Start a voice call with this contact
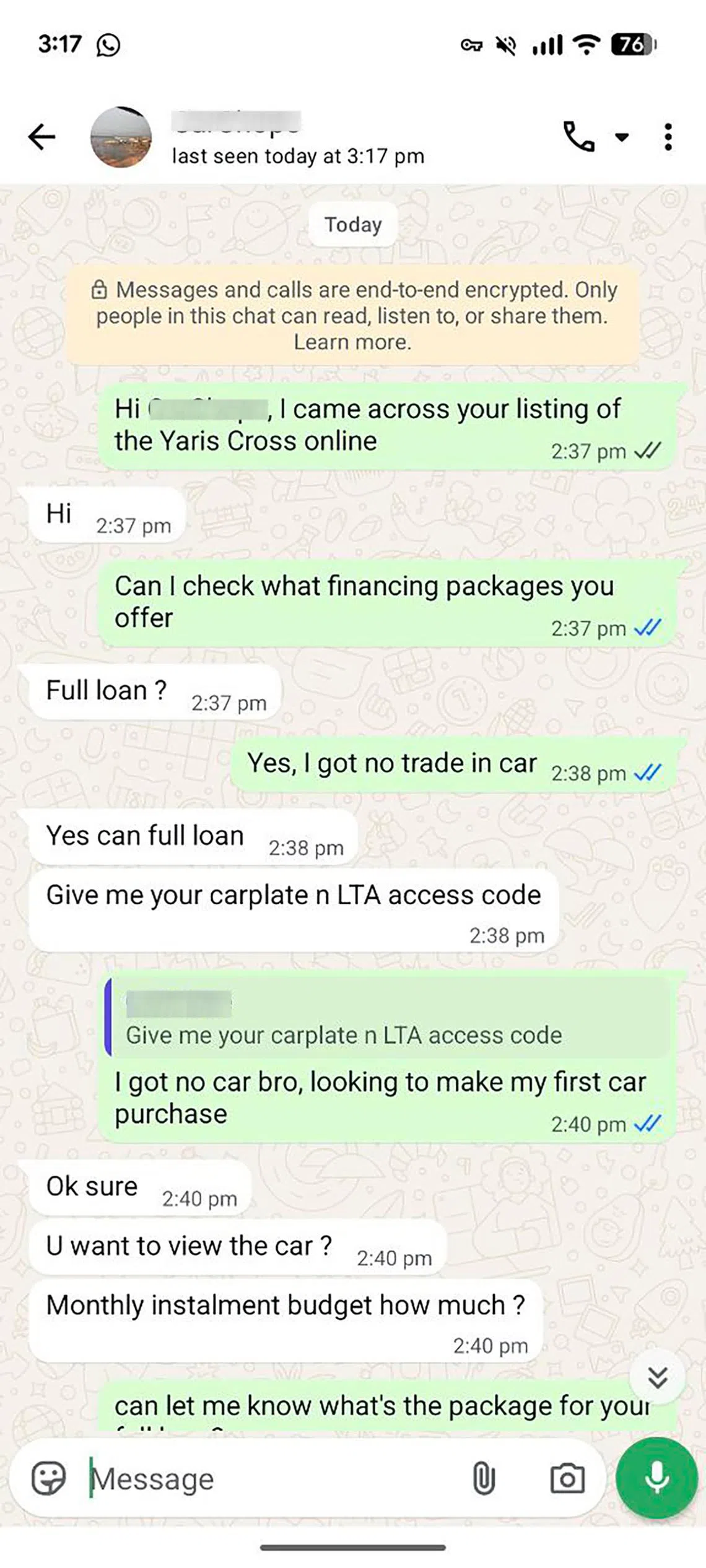Image resolution: width=706 pixels, height=1568 pixels. (578, 137)
